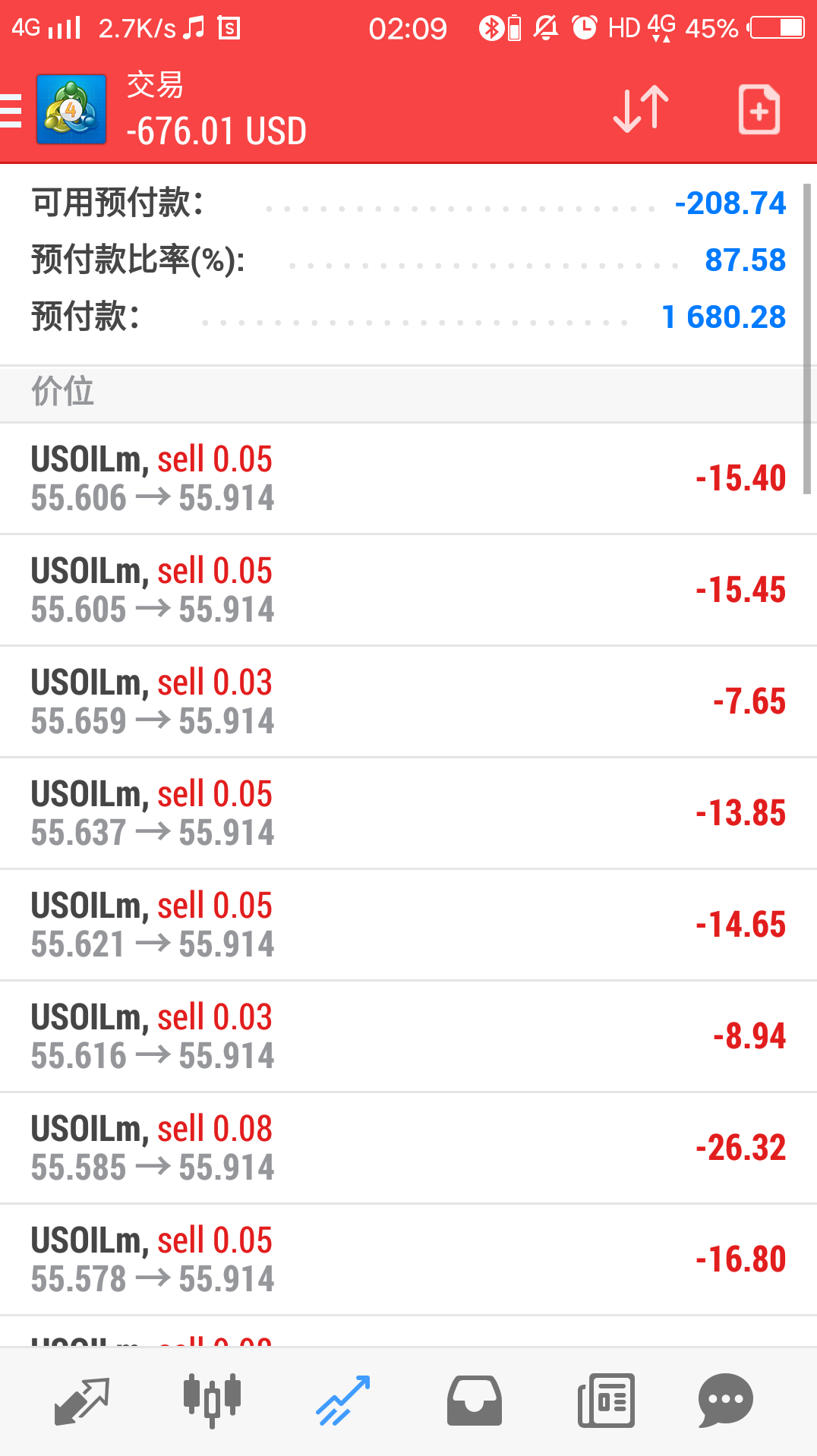Open the USOILm position with -14.65 loss

coord(408,925)
